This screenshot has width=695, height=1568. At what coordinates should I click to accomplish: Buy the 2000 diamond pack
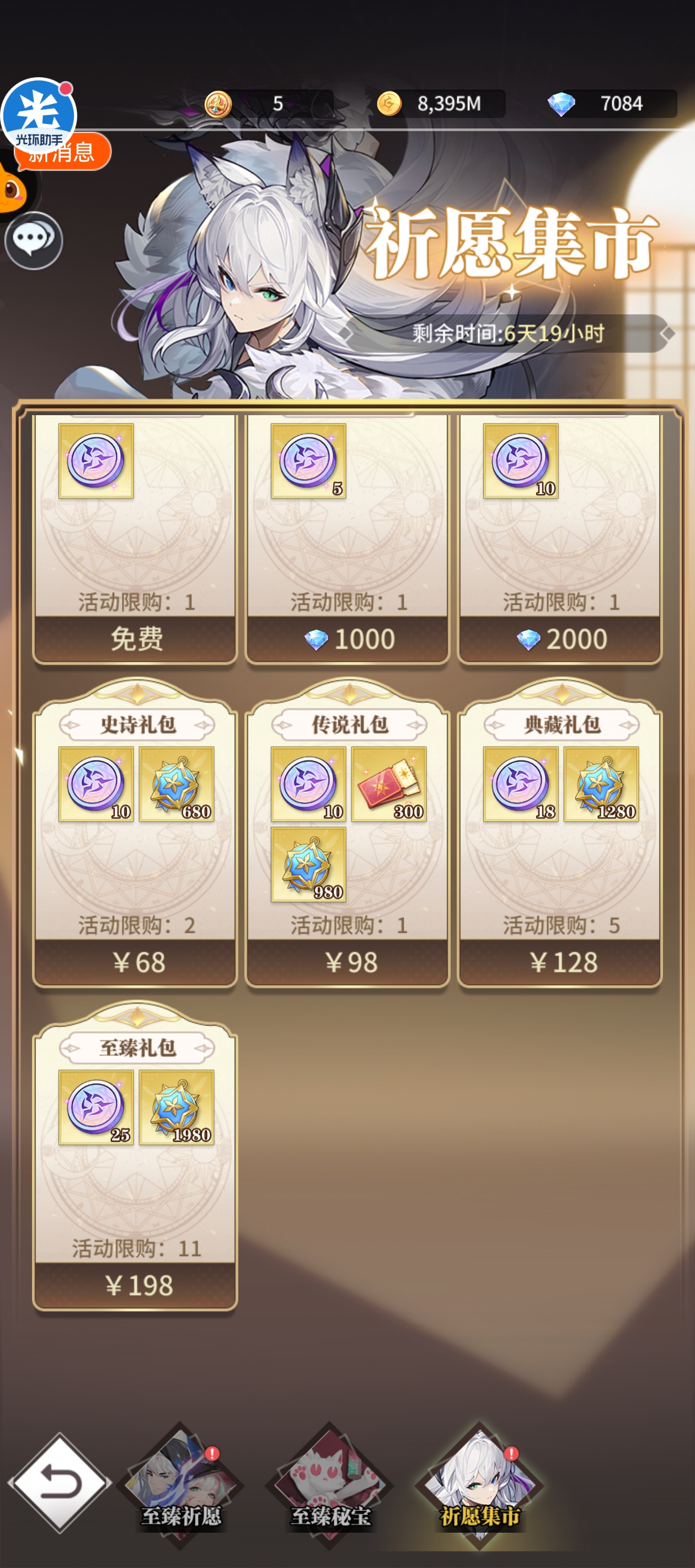(x=560, y=639)
